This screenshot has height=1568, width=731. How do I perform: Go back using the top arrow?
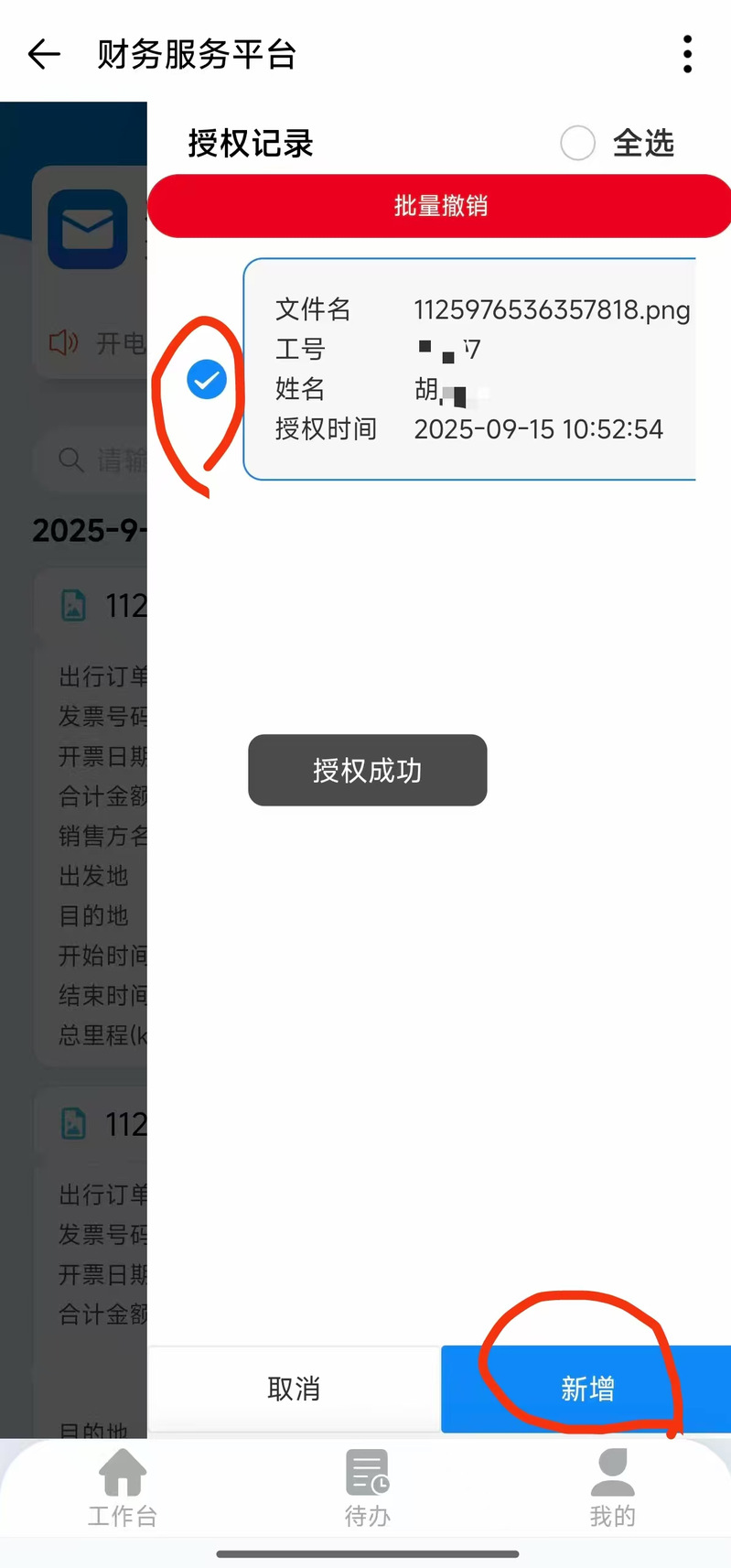[44, 55]
